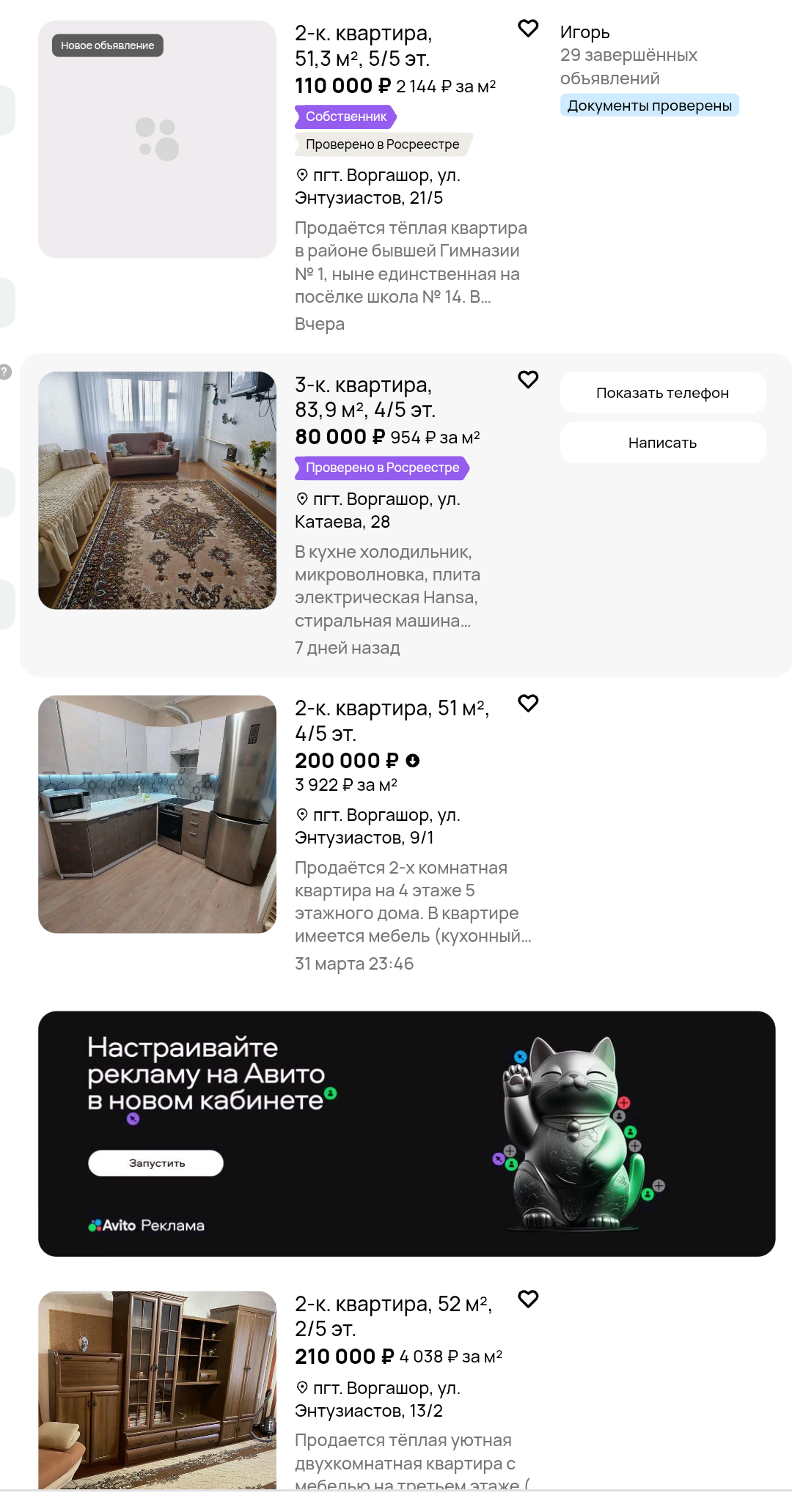Viewport: 792px width, 1512px height.
Task: Open photo of Энтузиастов, 13/2 apartment
Action: (x=157, y=1390)
